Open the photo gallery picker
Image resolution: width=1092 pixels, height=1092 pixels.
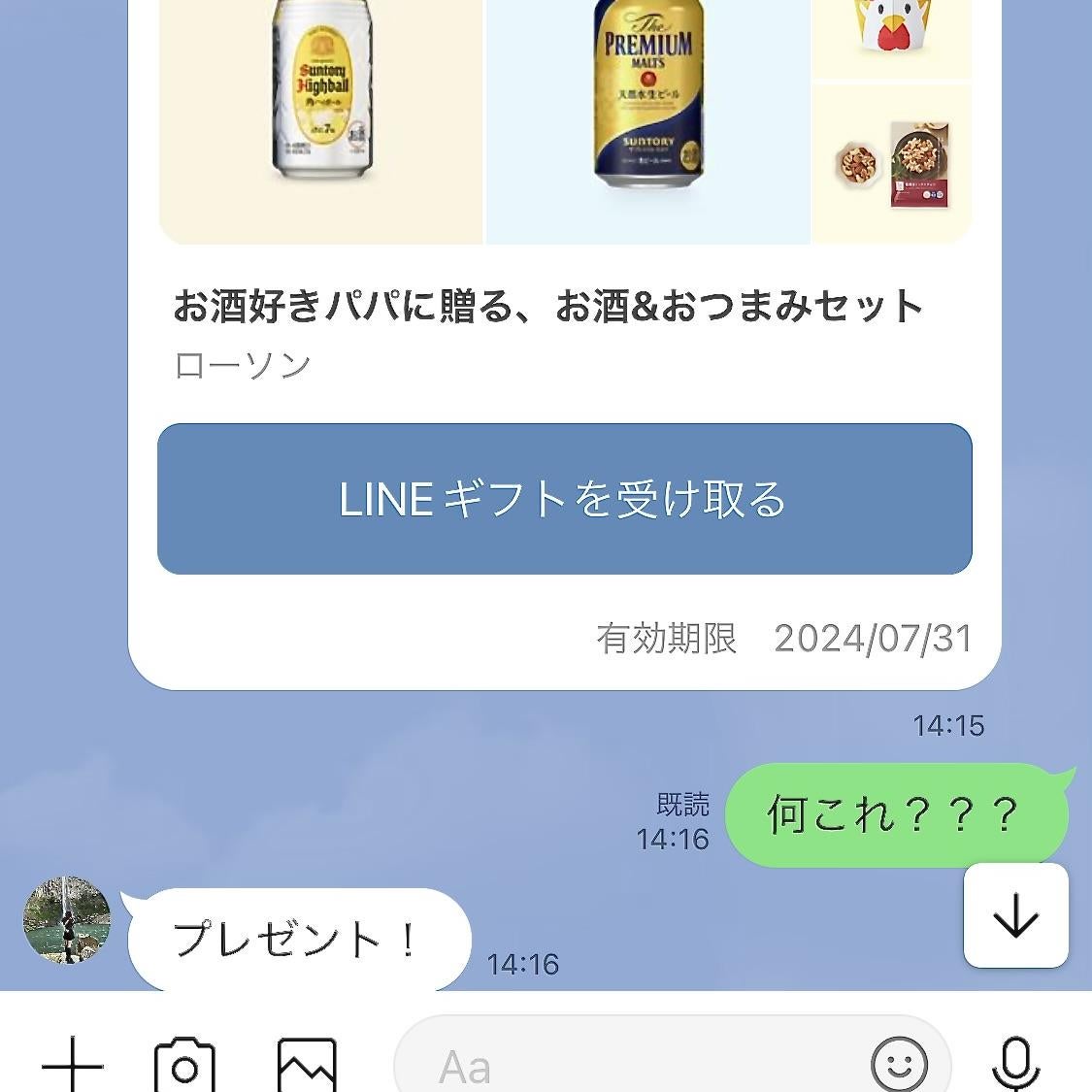pyautogui.click(x=307, y=1066)
